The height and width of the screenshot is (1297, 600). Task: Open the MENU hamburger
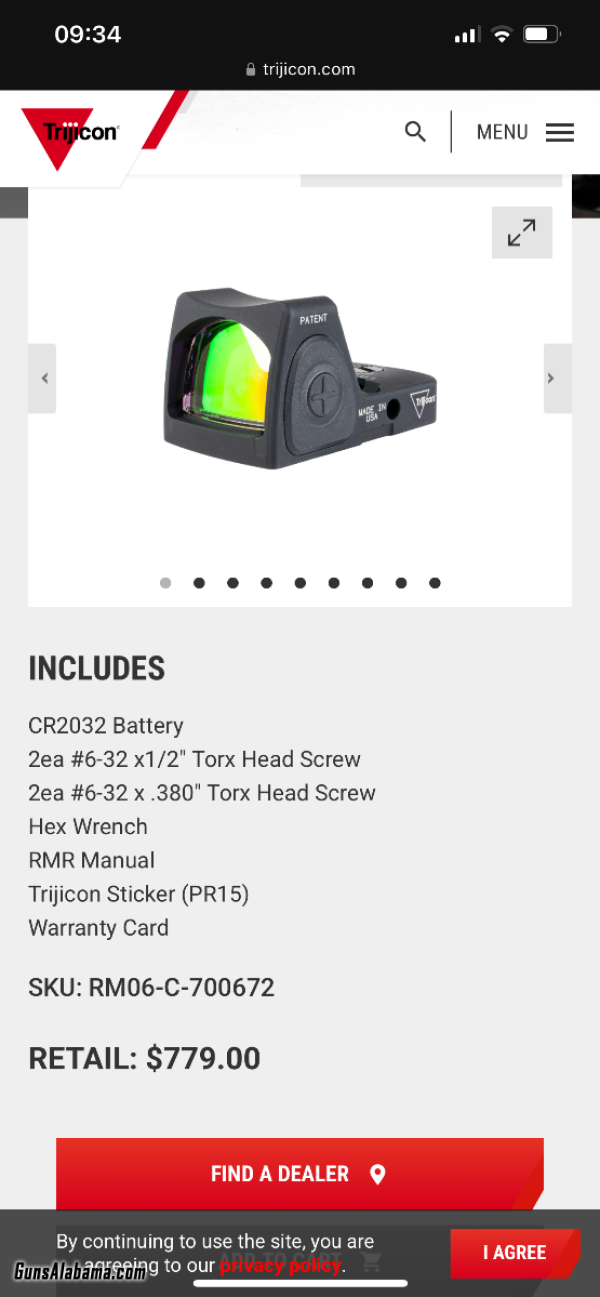tap(525, 132)
